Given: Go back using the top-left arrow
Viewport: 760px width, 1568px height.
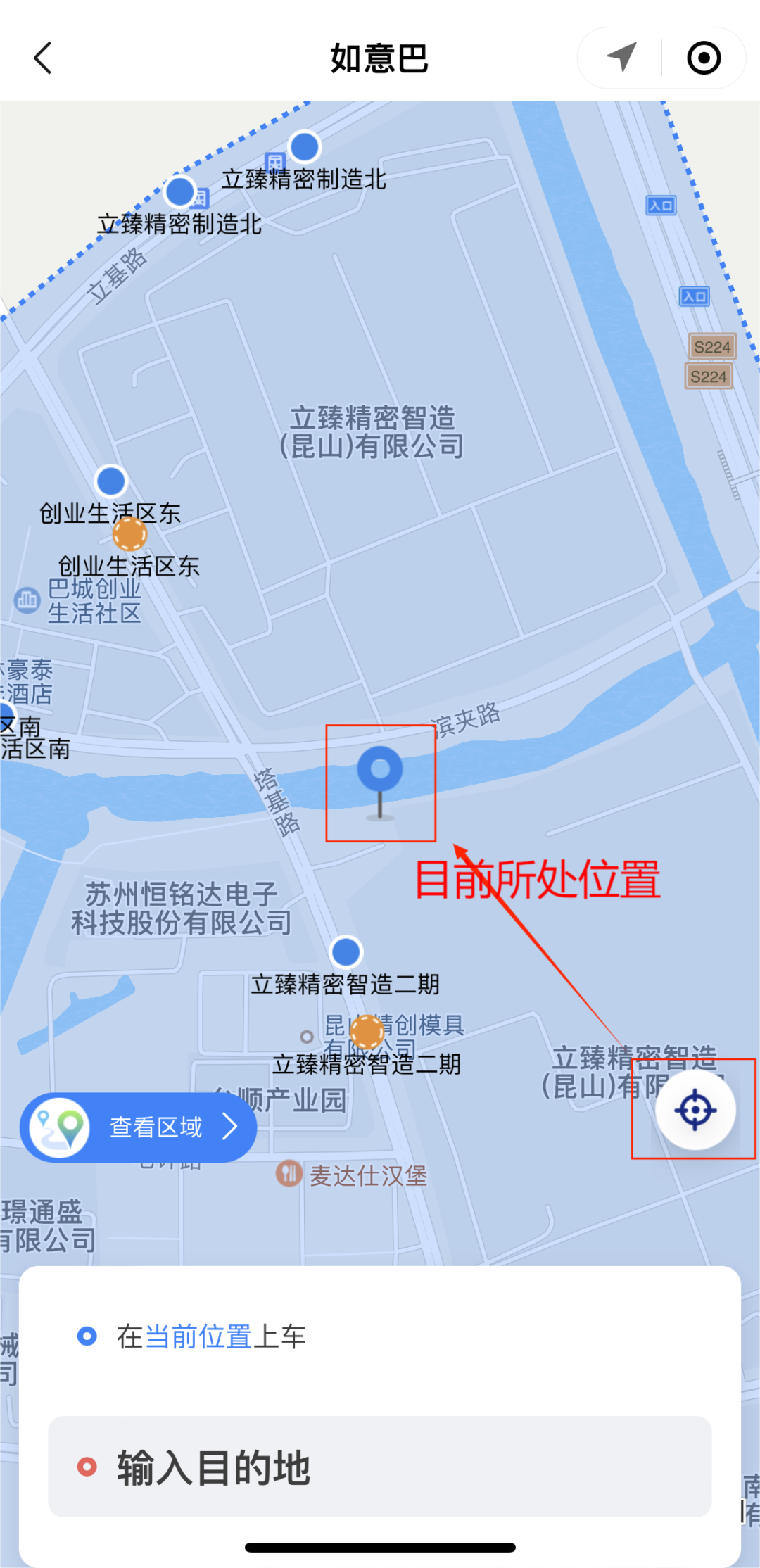Looking at the screenshot, I should [x=44, y=58].
